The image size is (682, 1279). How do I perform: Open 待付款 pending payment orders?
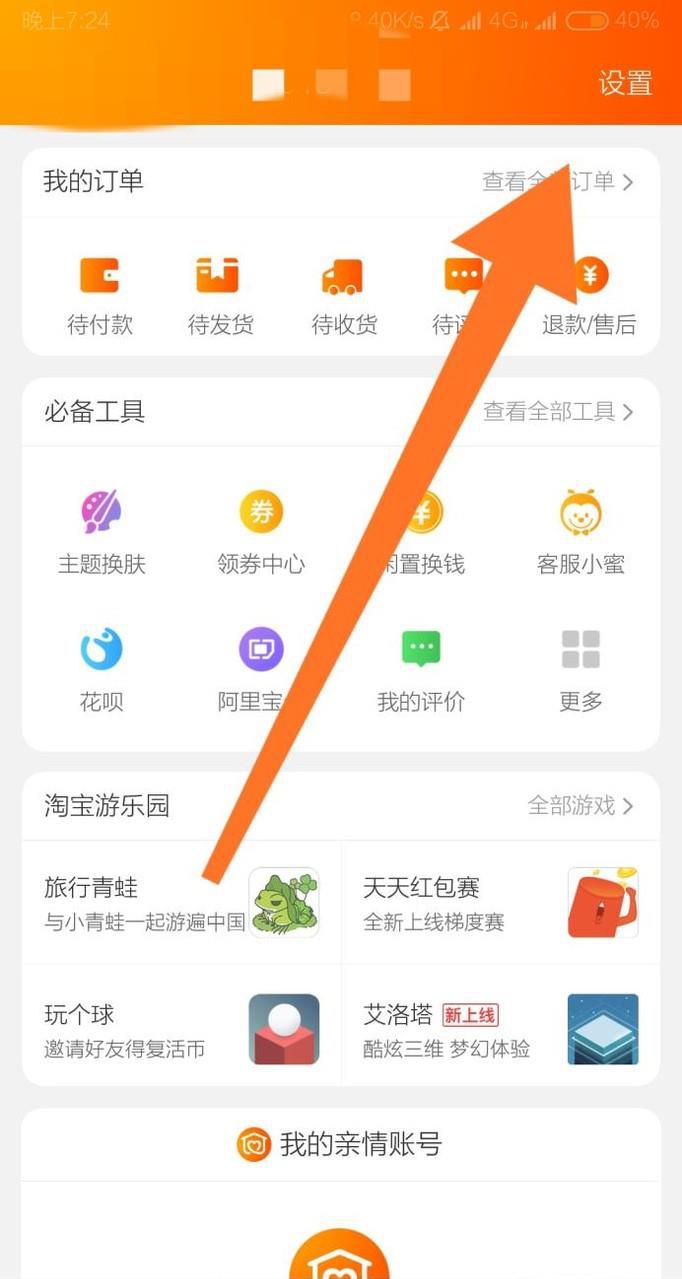point(100,296)
